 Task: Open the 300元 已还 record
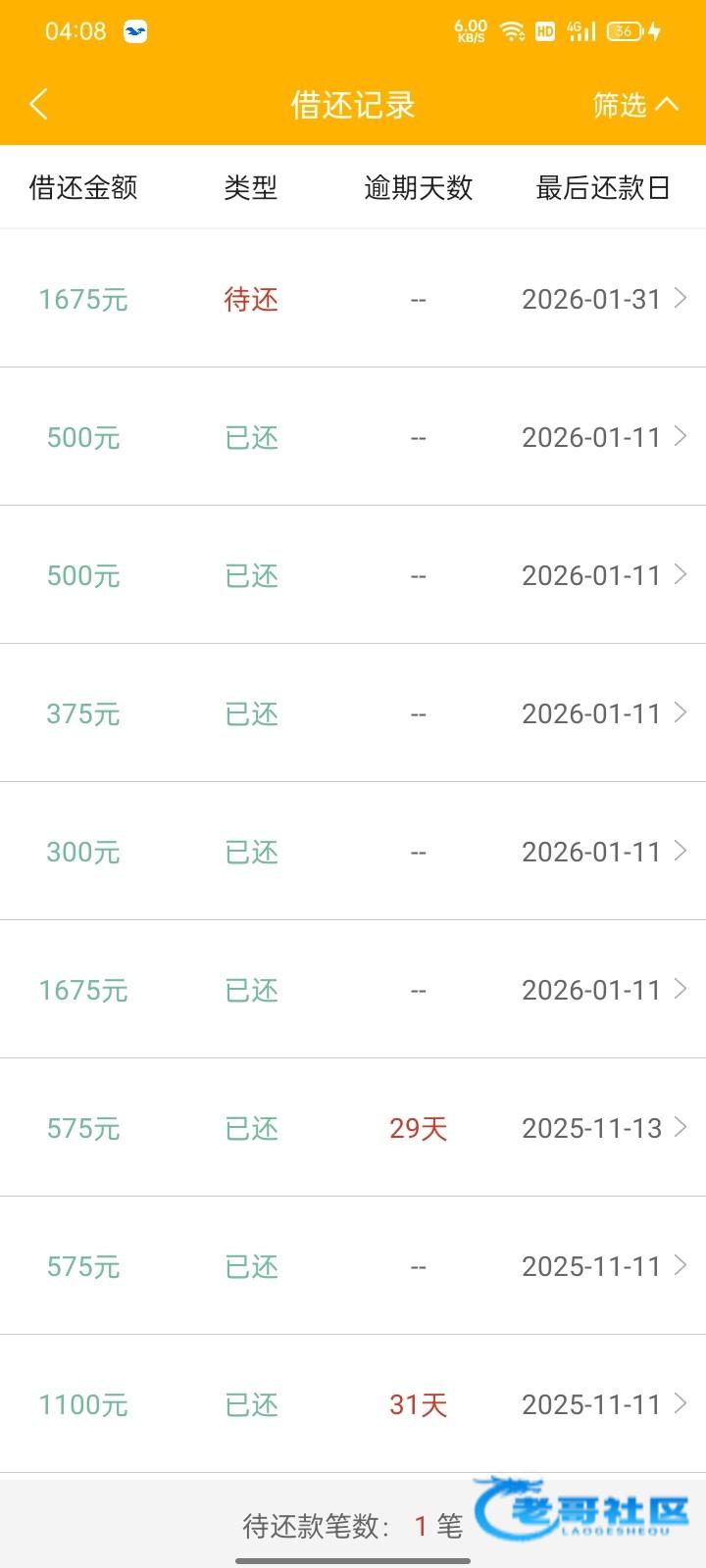point(353,852)
